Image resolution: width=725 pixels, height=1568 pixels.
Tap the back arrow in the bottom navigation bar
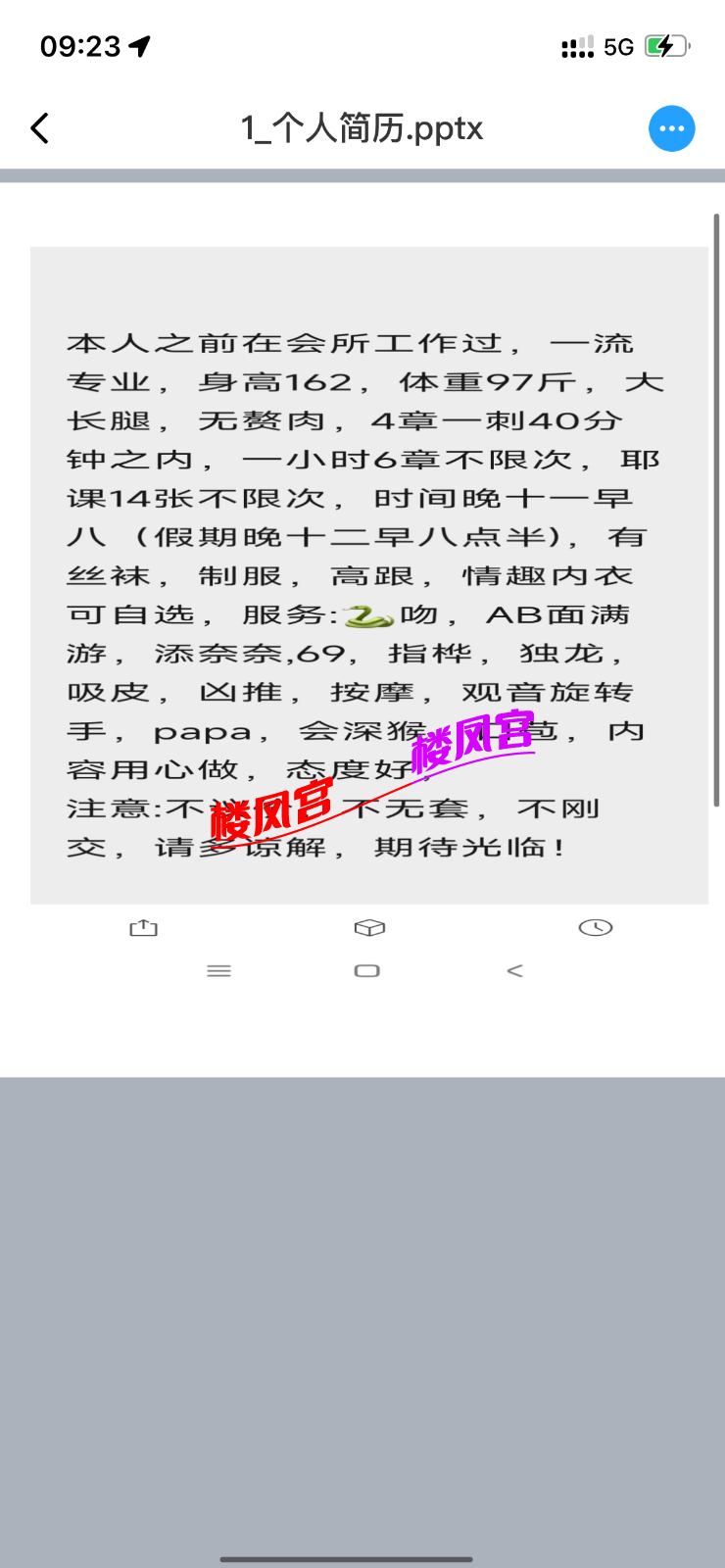(516, 970)
